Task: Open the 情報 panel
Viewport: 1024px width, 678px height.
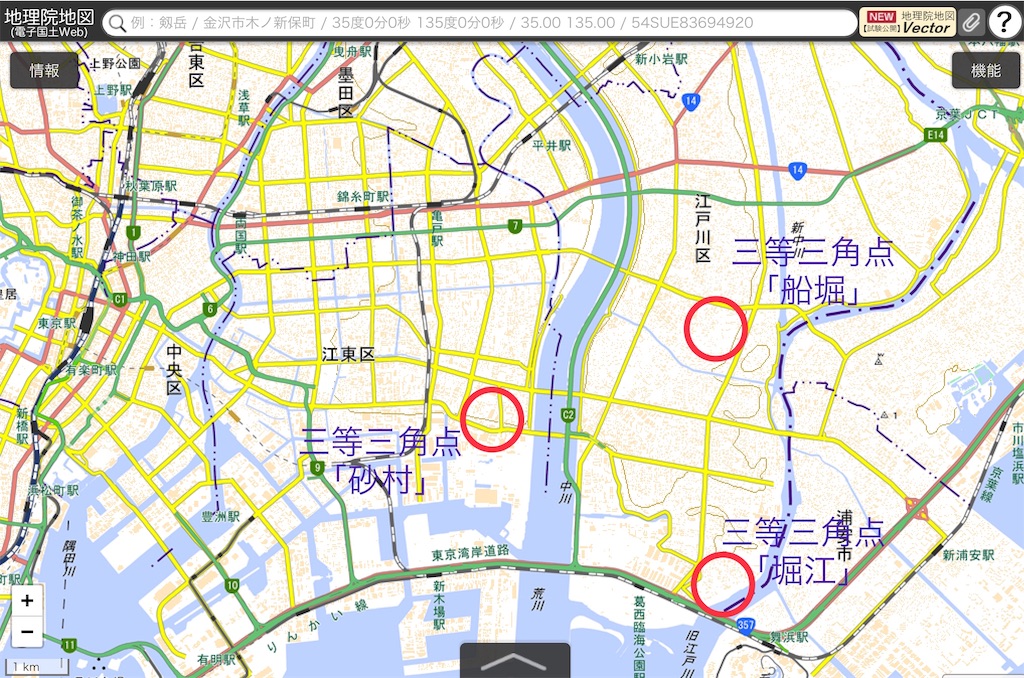Action: pyautogui.click(x=44, y=70)
